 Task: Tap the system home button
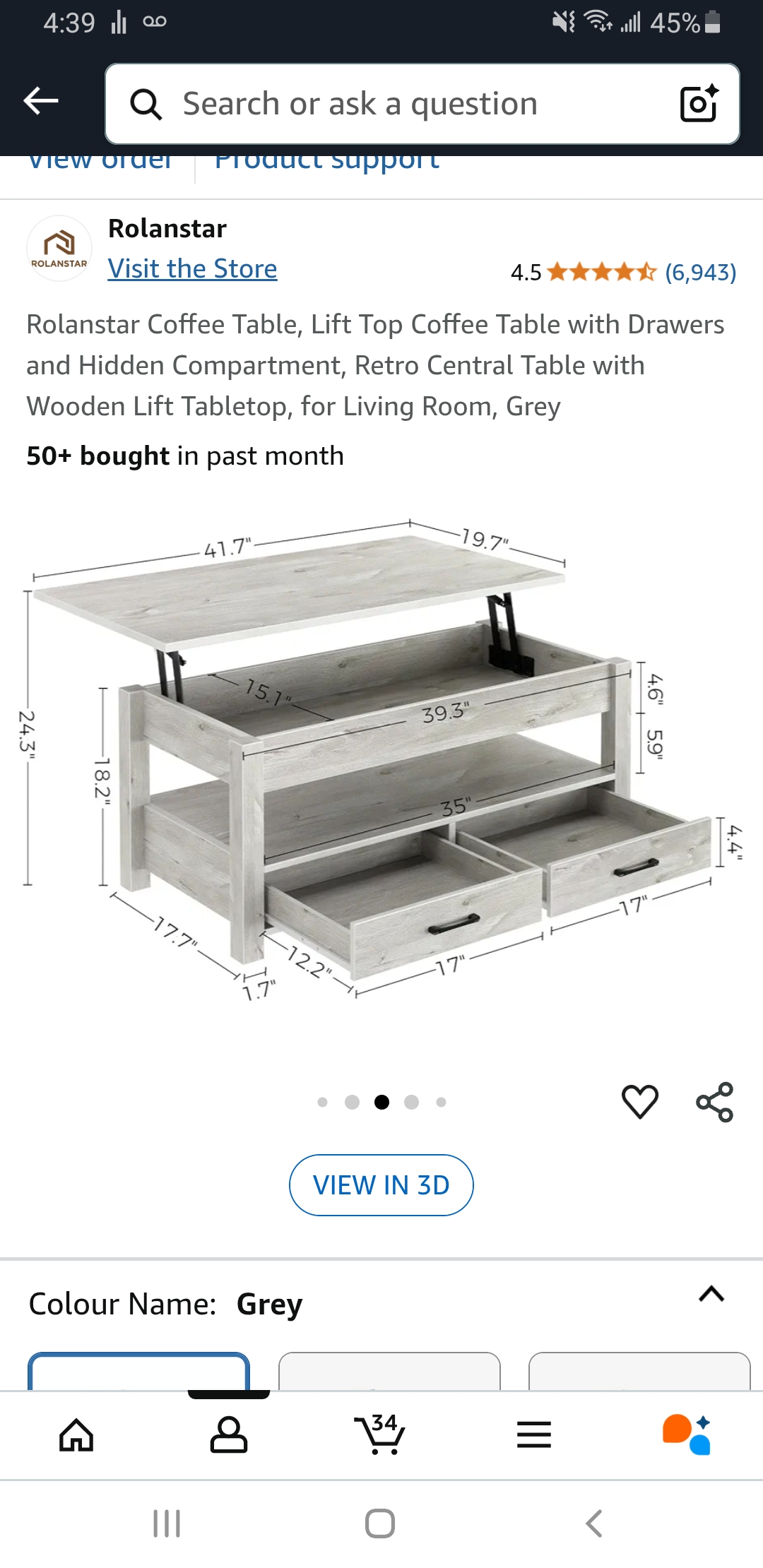point(380,1524)
